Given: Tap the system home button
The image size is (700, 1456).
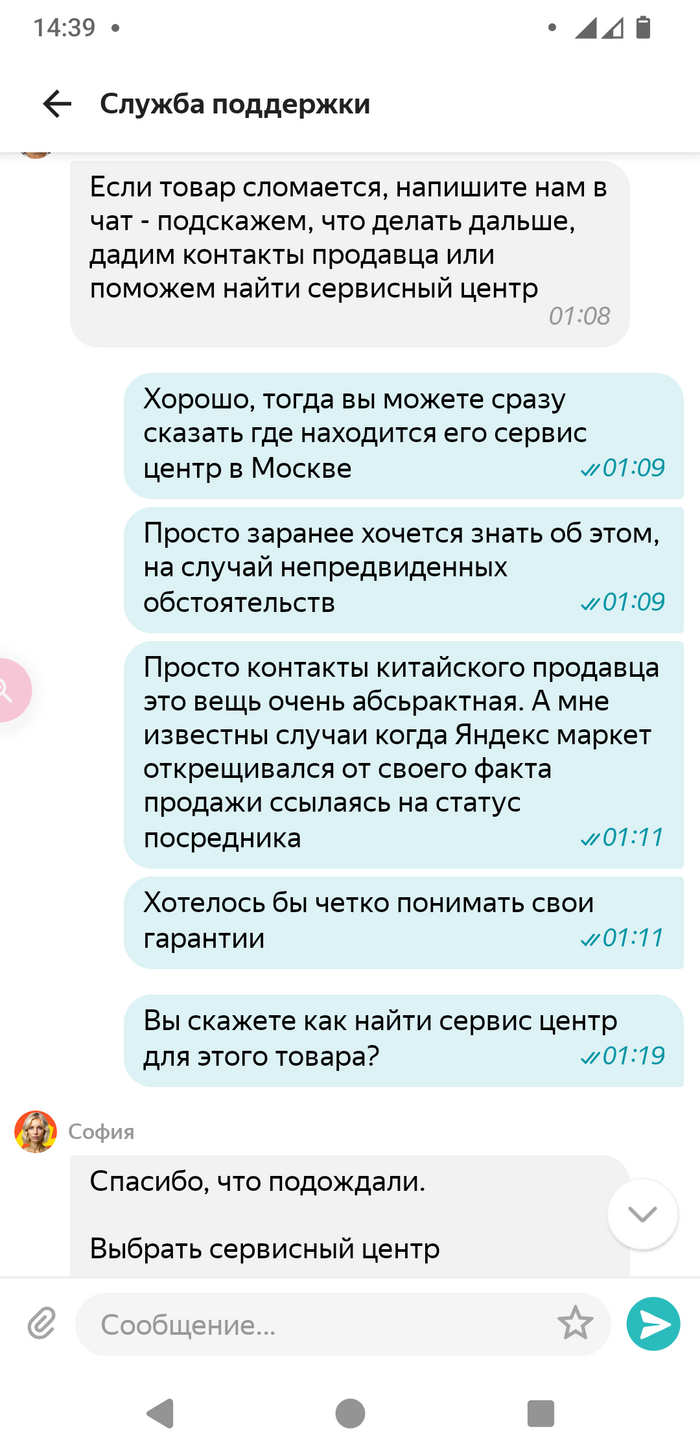Looking at the screenshot, I should click(350, 1412).
